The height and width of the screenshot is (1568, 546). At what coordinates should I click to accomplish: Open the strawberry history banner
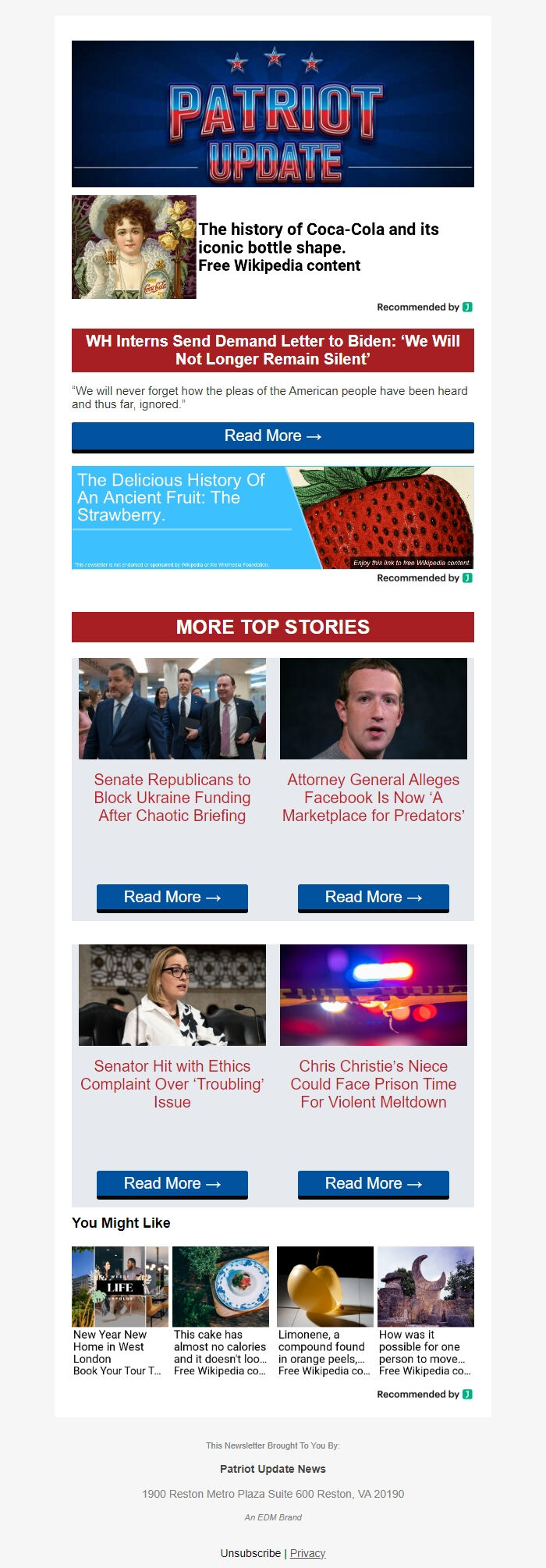[272, 517]
